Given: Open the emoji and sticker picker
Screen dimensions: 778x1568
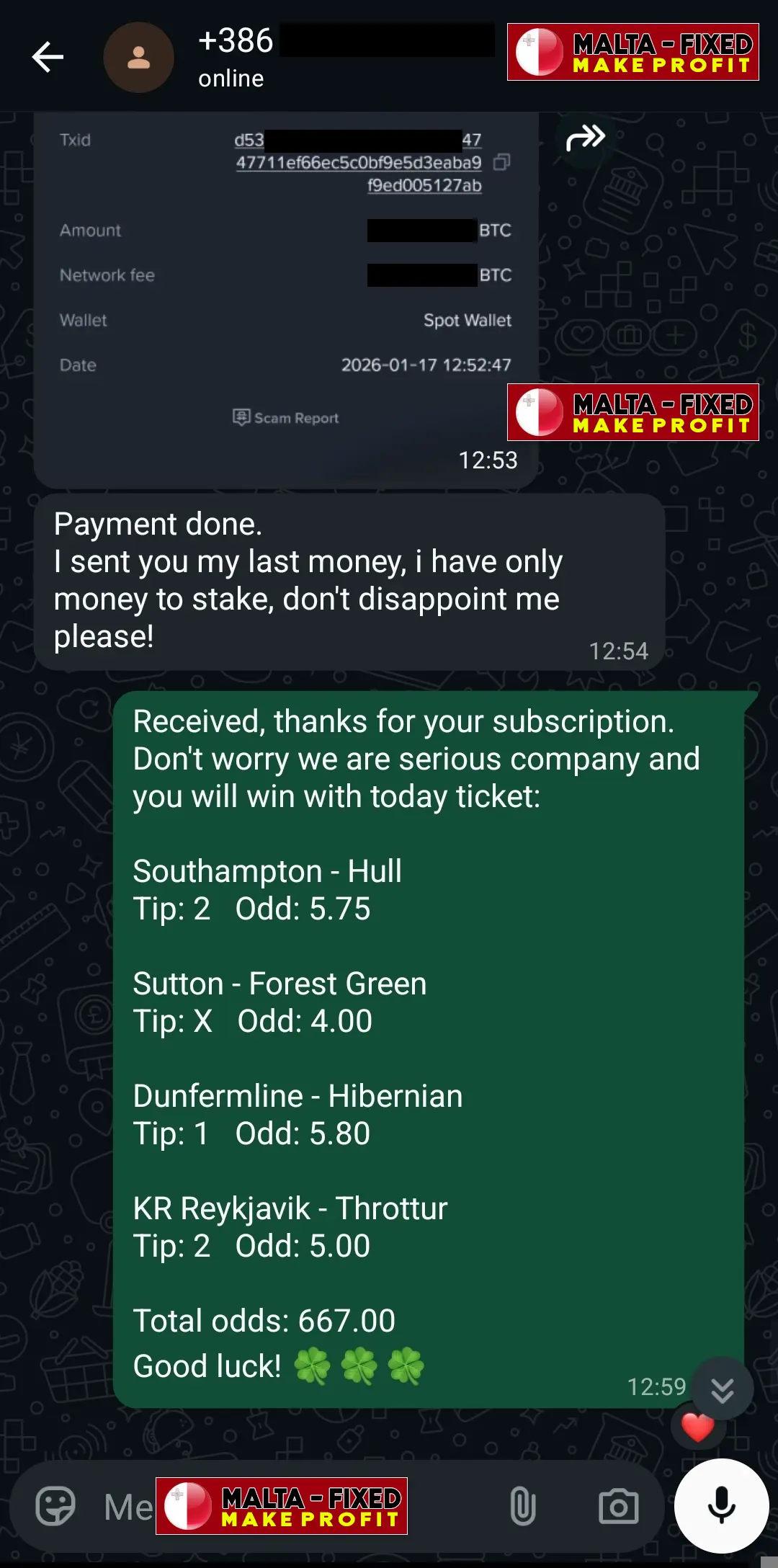Looking at the screenshot, I should (55, 1506).
